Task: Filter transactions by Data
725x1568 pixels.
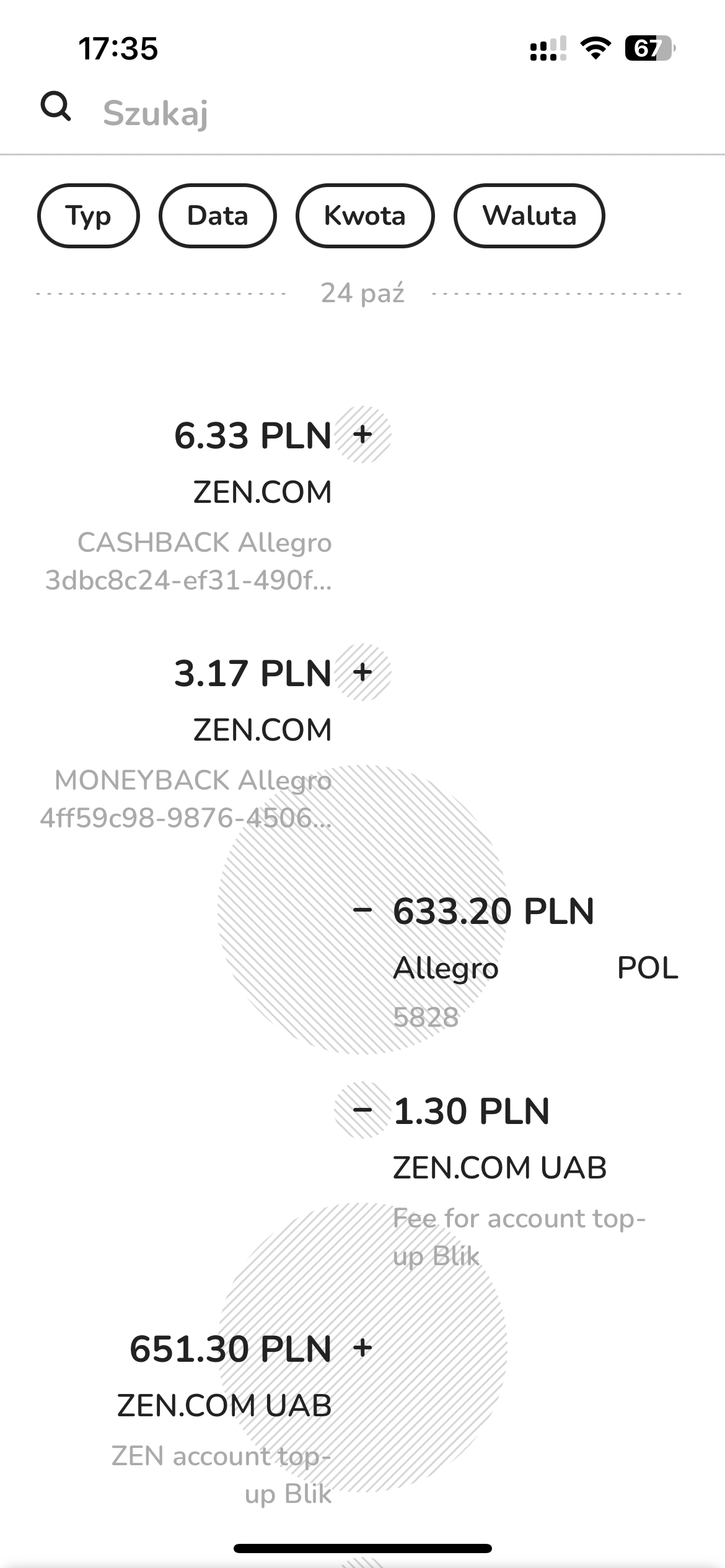Action: [217, 216]
